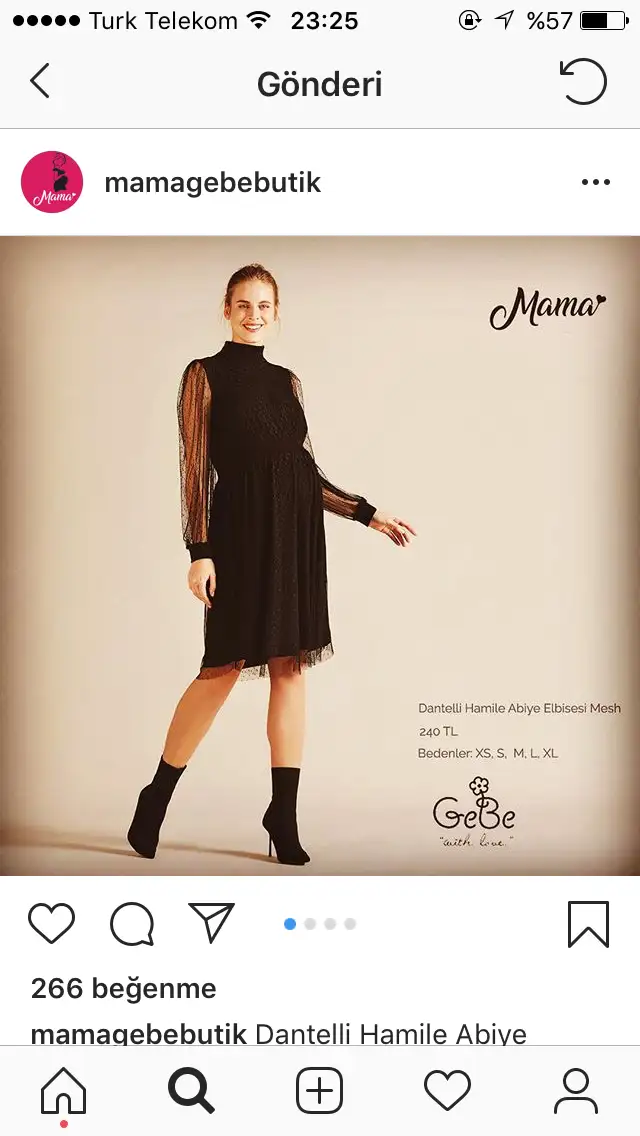
Task: Share the post via paper plane icon
Action: coord(212,922)
